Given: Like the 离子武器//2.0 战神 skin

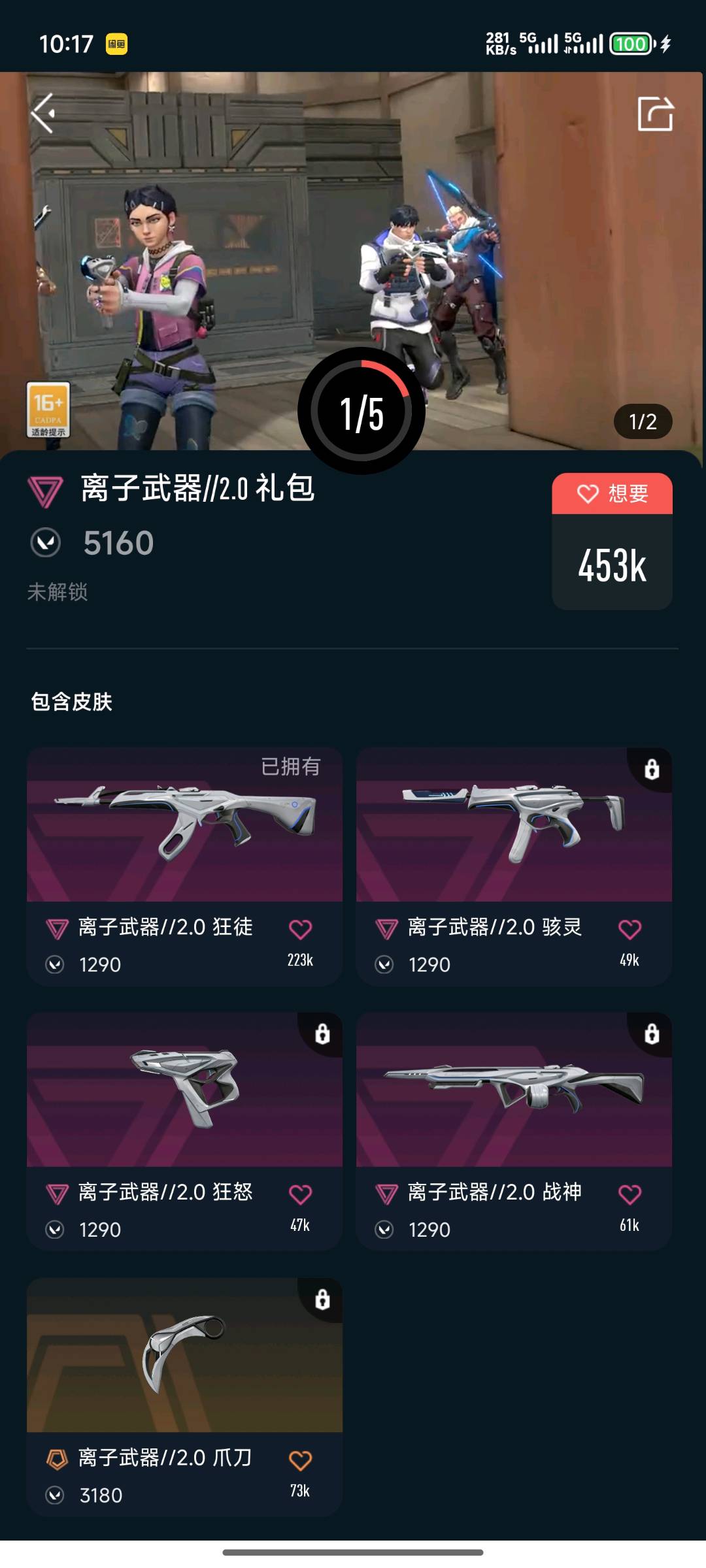Looking at the screenshot, I should (630, 1194).
